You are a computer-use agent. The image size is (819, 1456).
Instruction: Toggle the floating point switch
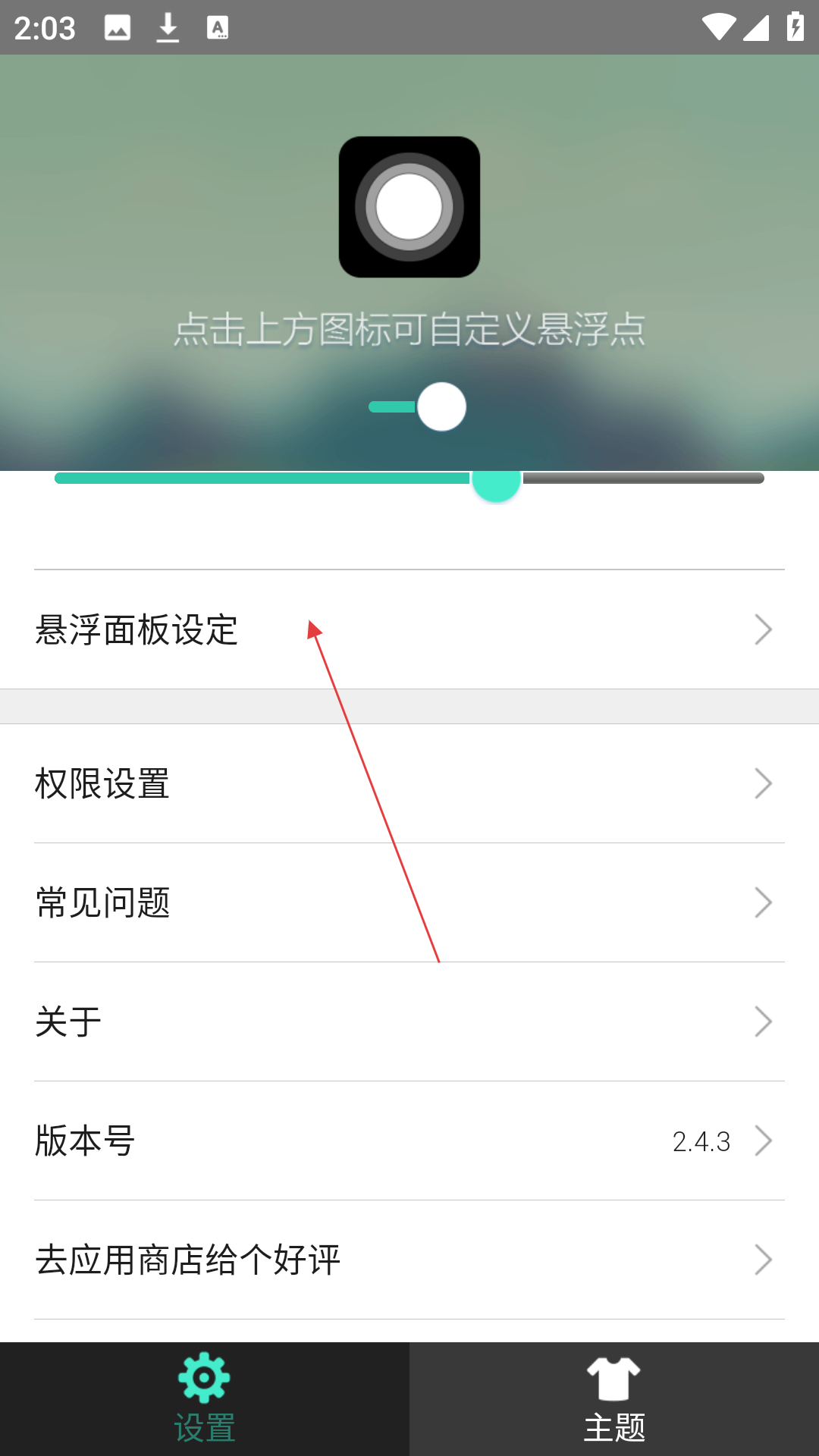click(417, 407)
